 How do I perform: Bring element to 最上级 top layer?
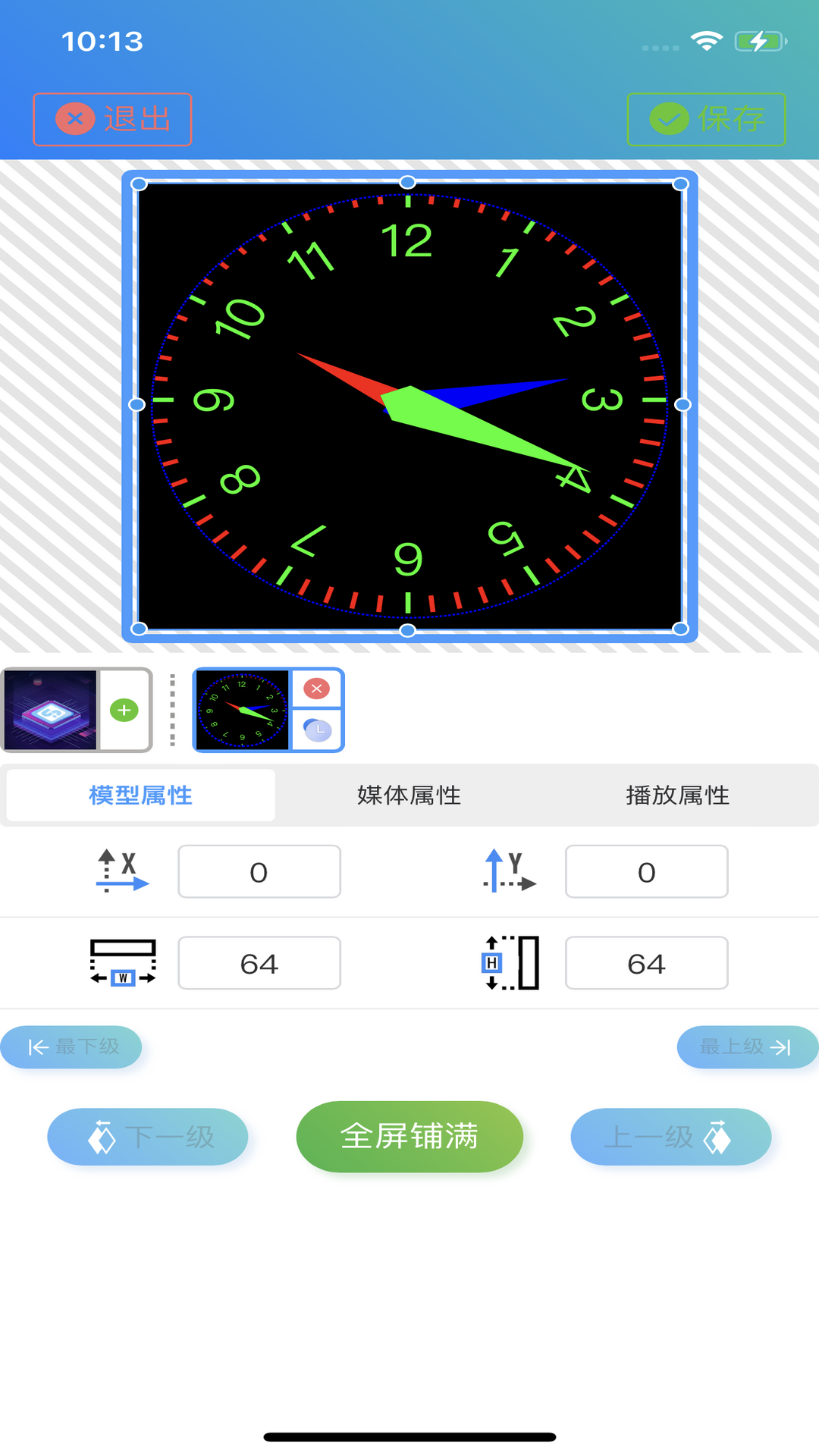pos(746,1047)
